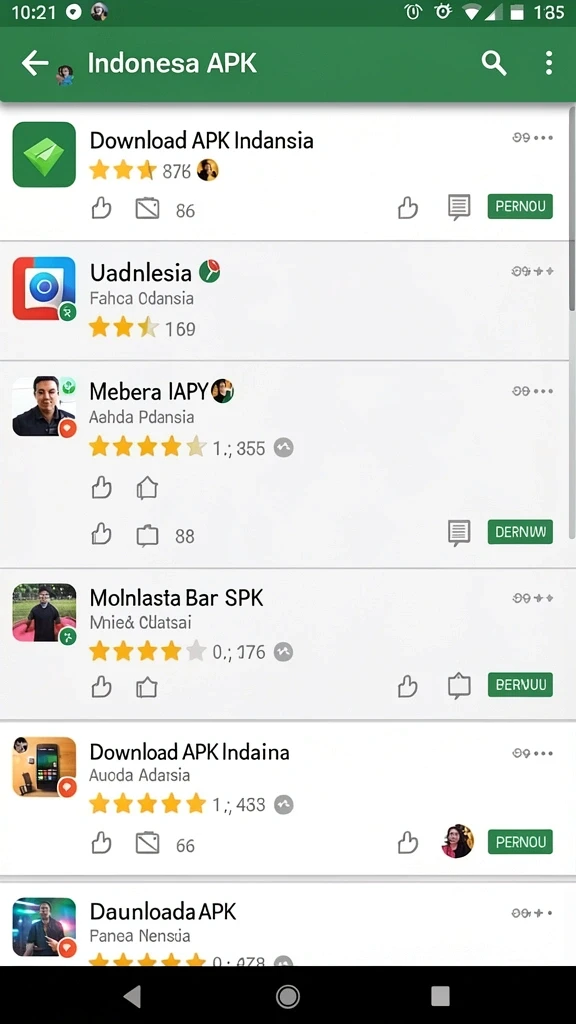
Task: Go back using the header arrow
Action: click(x=35, y=63)
